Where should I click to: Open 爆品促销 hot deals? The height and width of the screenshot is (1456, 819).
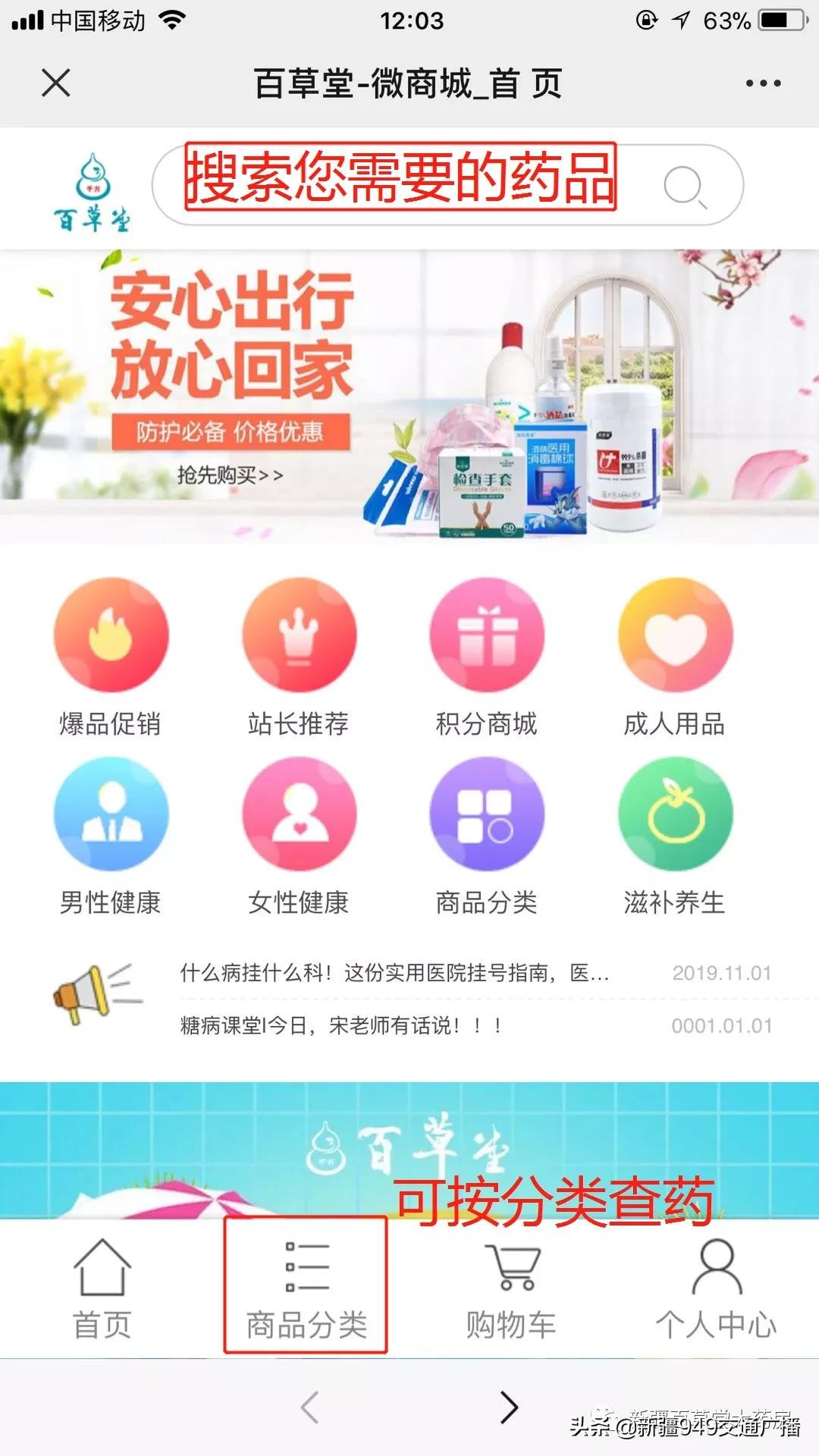111,656
